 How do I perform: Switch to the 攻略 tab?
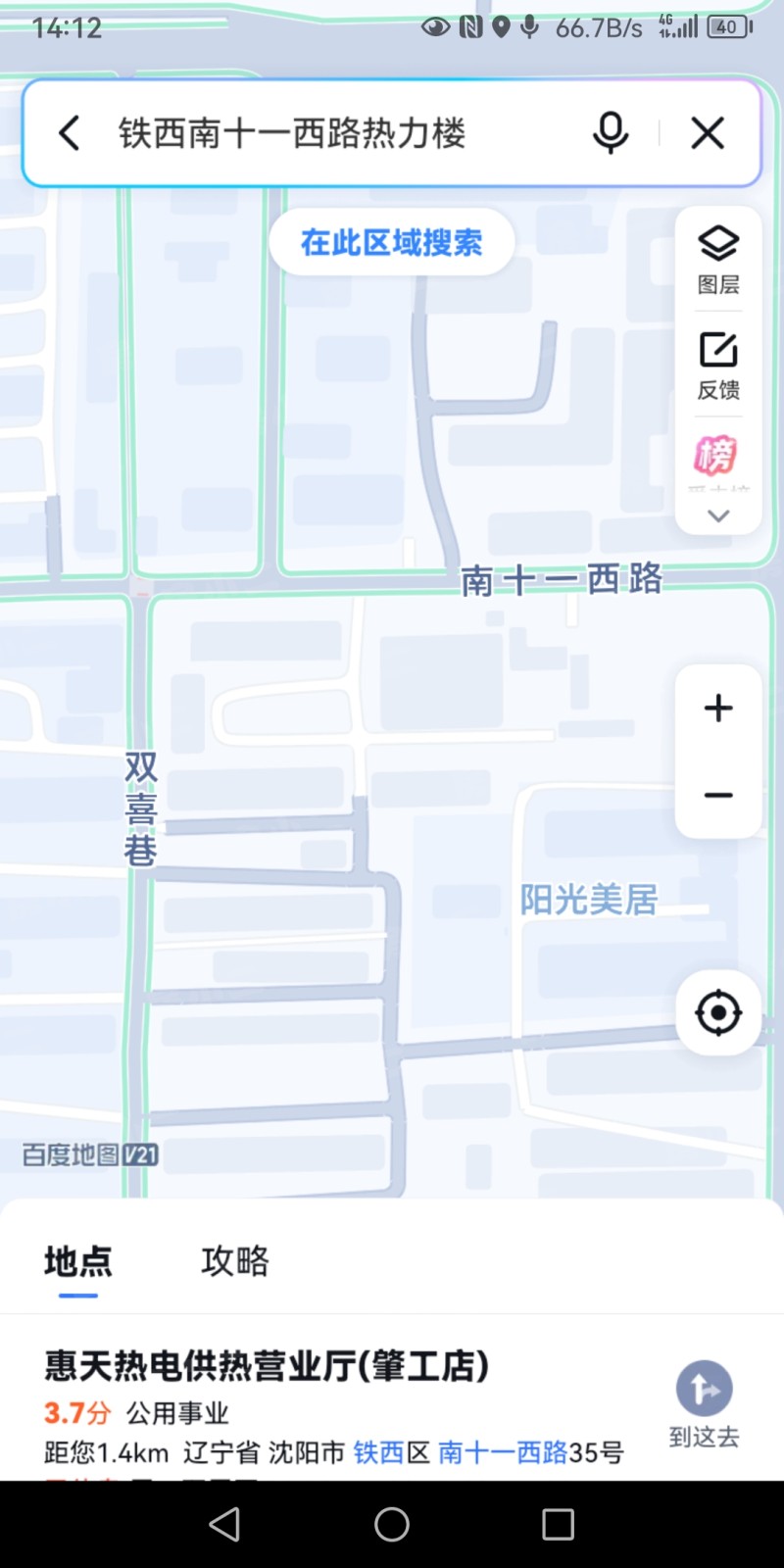coord(235,1260)
